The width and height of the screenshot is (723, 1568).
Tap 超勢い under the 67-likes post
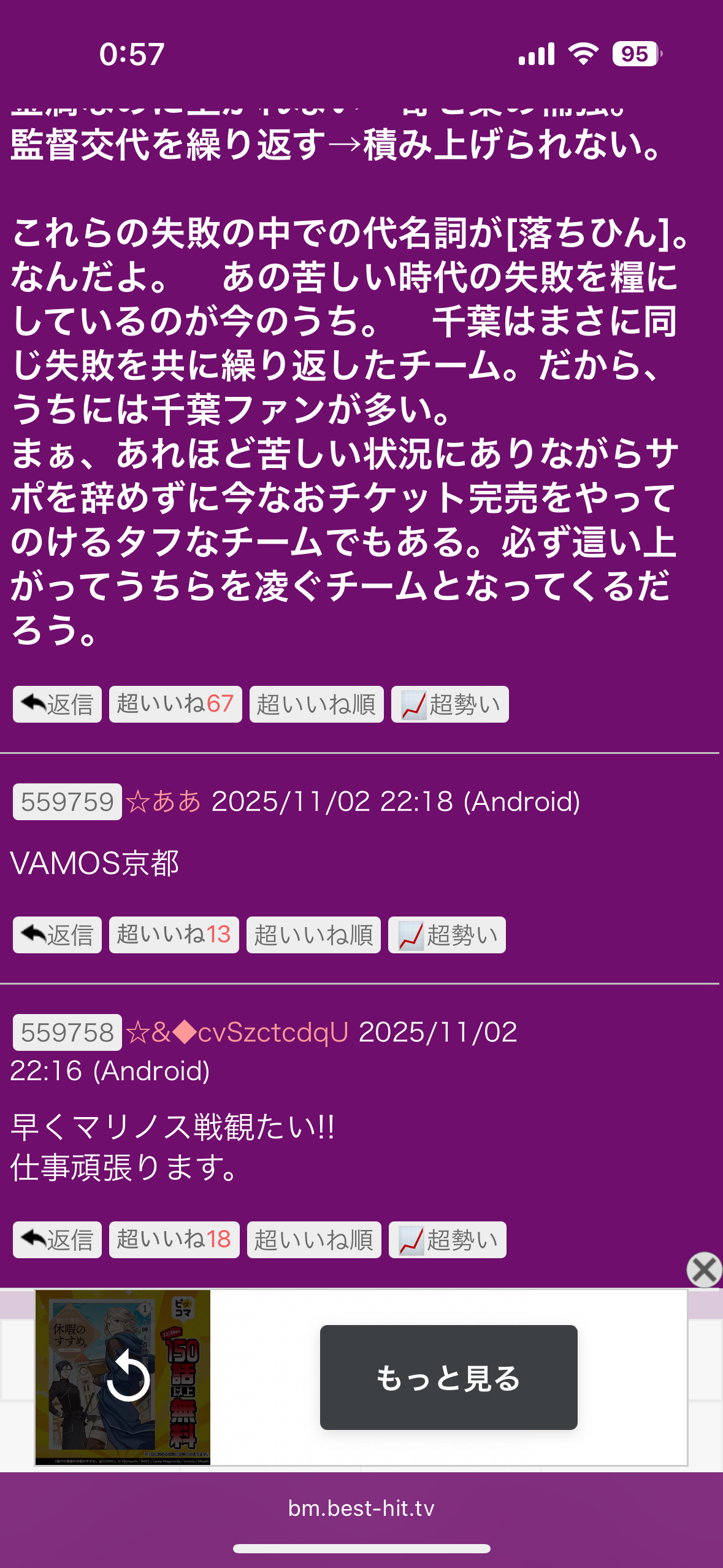(449, 704)
